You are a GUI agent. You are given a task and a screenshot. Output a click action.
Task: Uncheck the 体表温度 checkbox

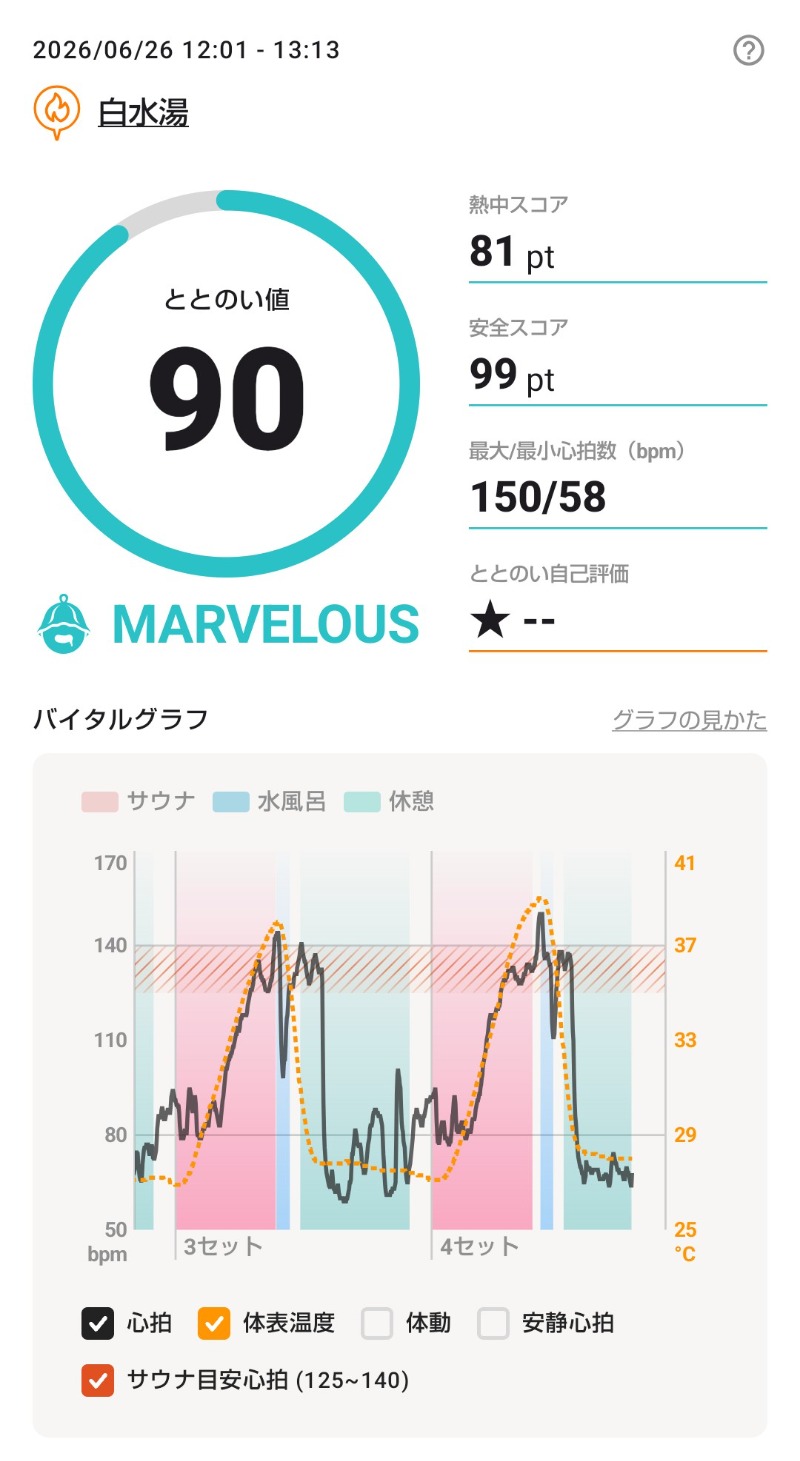tap(214, 1323)
